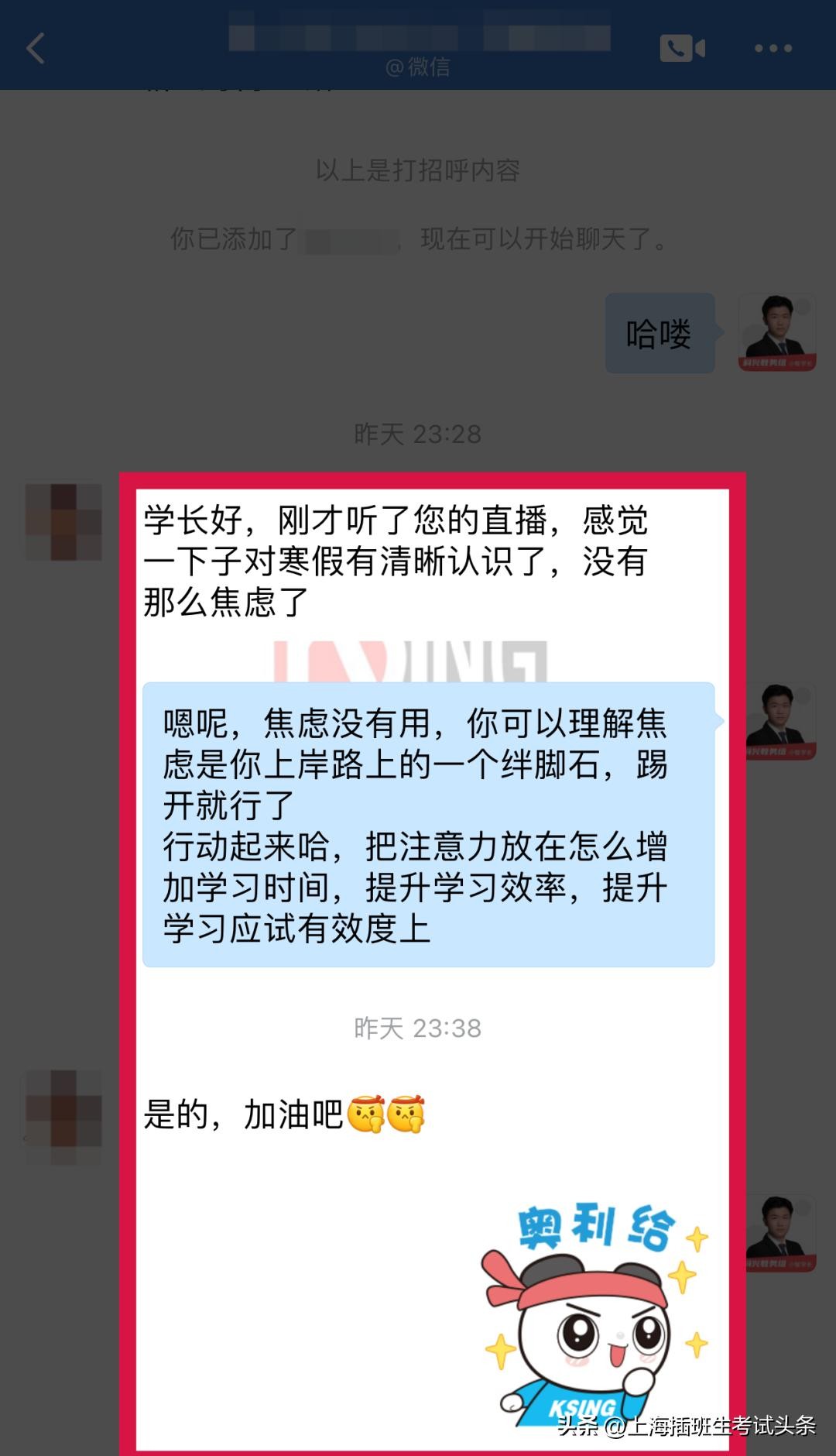Go back to the chat list
836x1456 pixels.
[36, 48]
